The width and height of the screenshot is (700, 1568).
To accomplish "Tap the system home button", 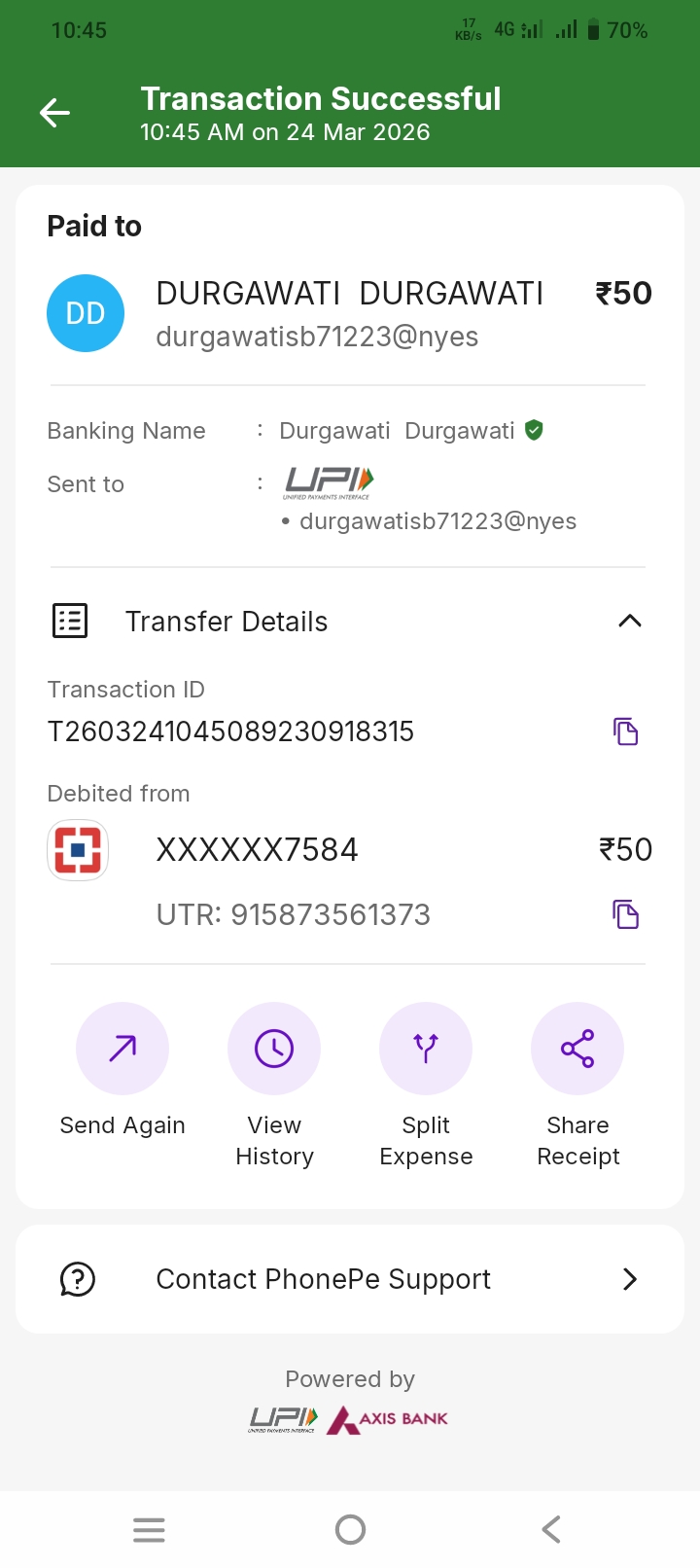I will [x=350, y=1529].
